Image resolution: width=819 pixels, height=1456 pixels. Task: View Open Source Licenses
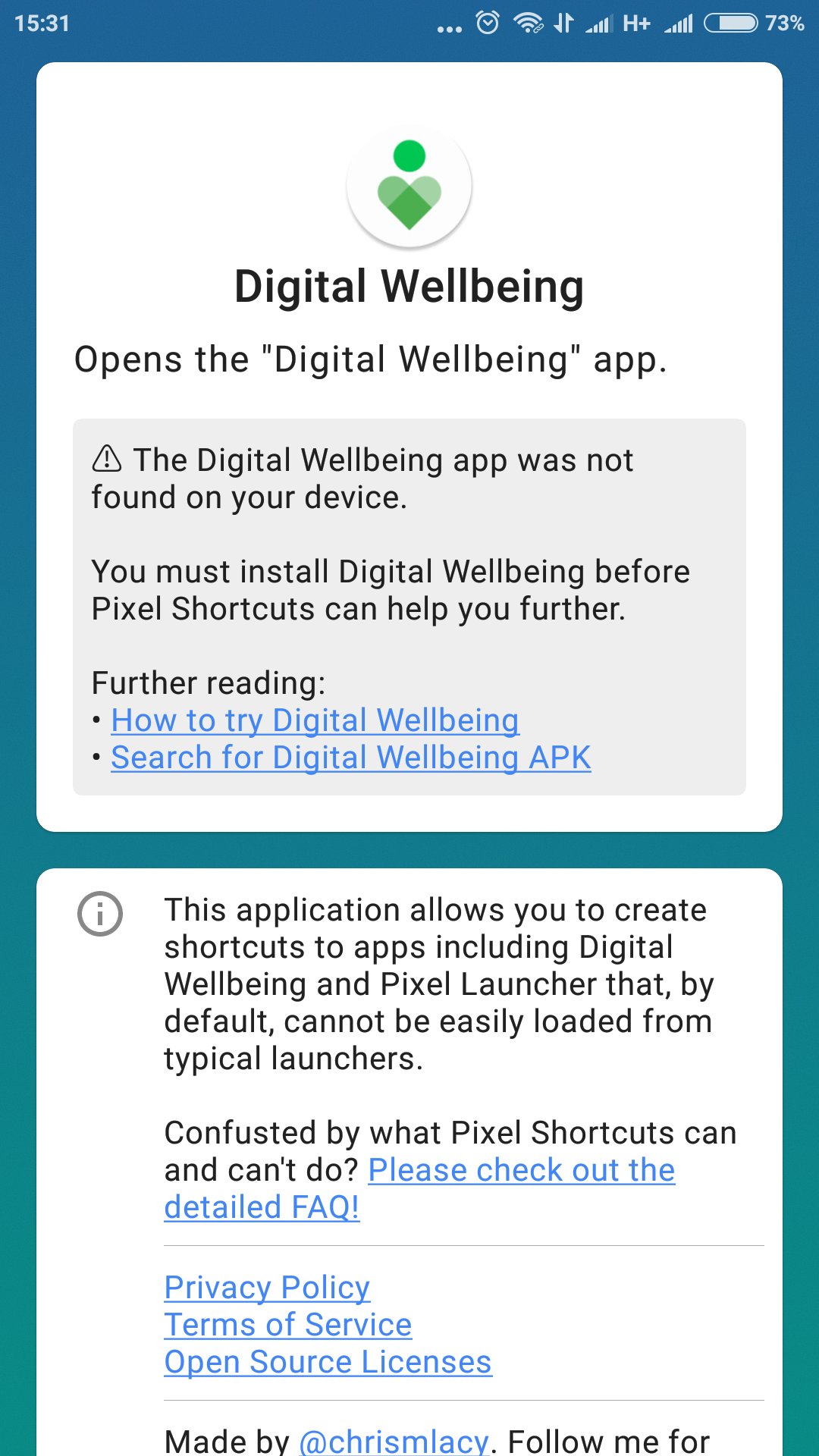pos(328,1362)
